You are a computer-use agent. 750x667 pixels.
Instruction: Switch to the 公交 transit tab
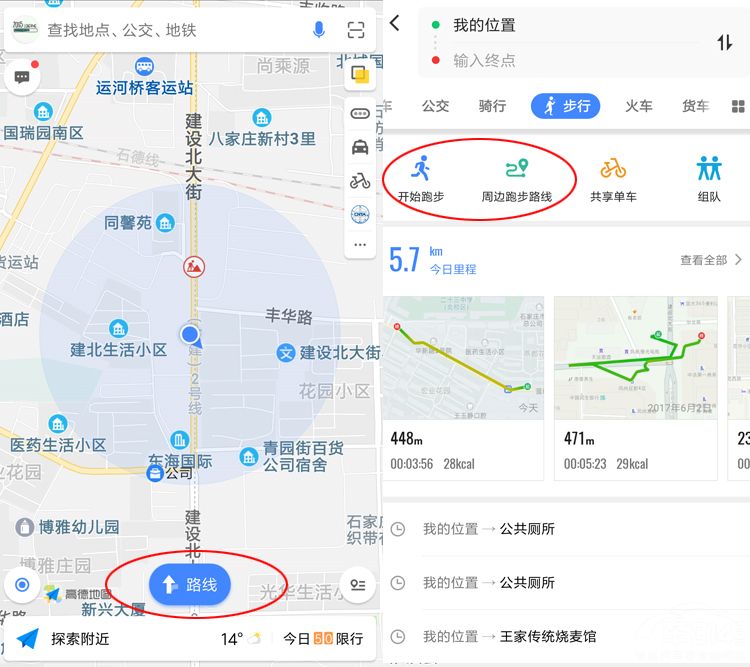(x=436, y=106)
